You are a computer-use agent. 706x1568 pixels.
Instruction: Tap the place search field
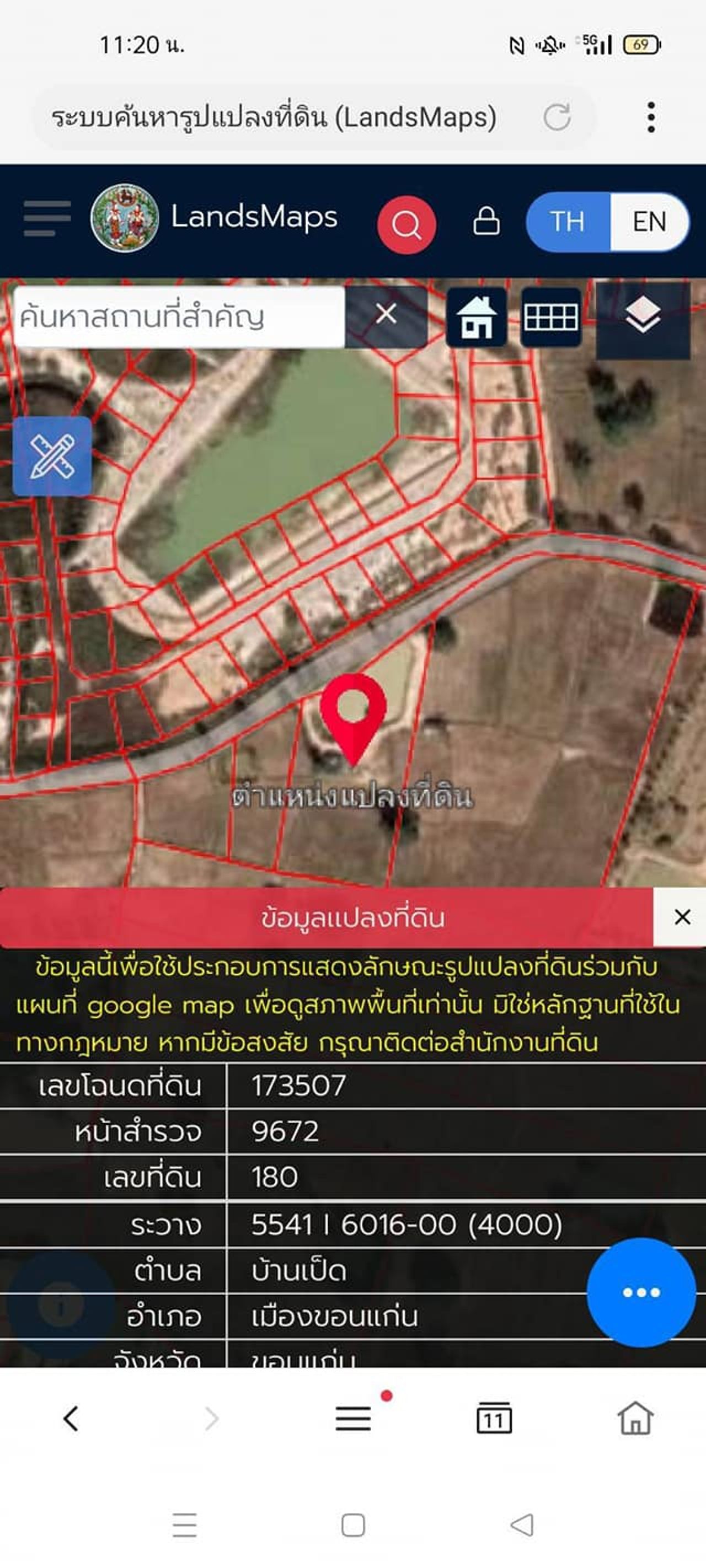178,317
